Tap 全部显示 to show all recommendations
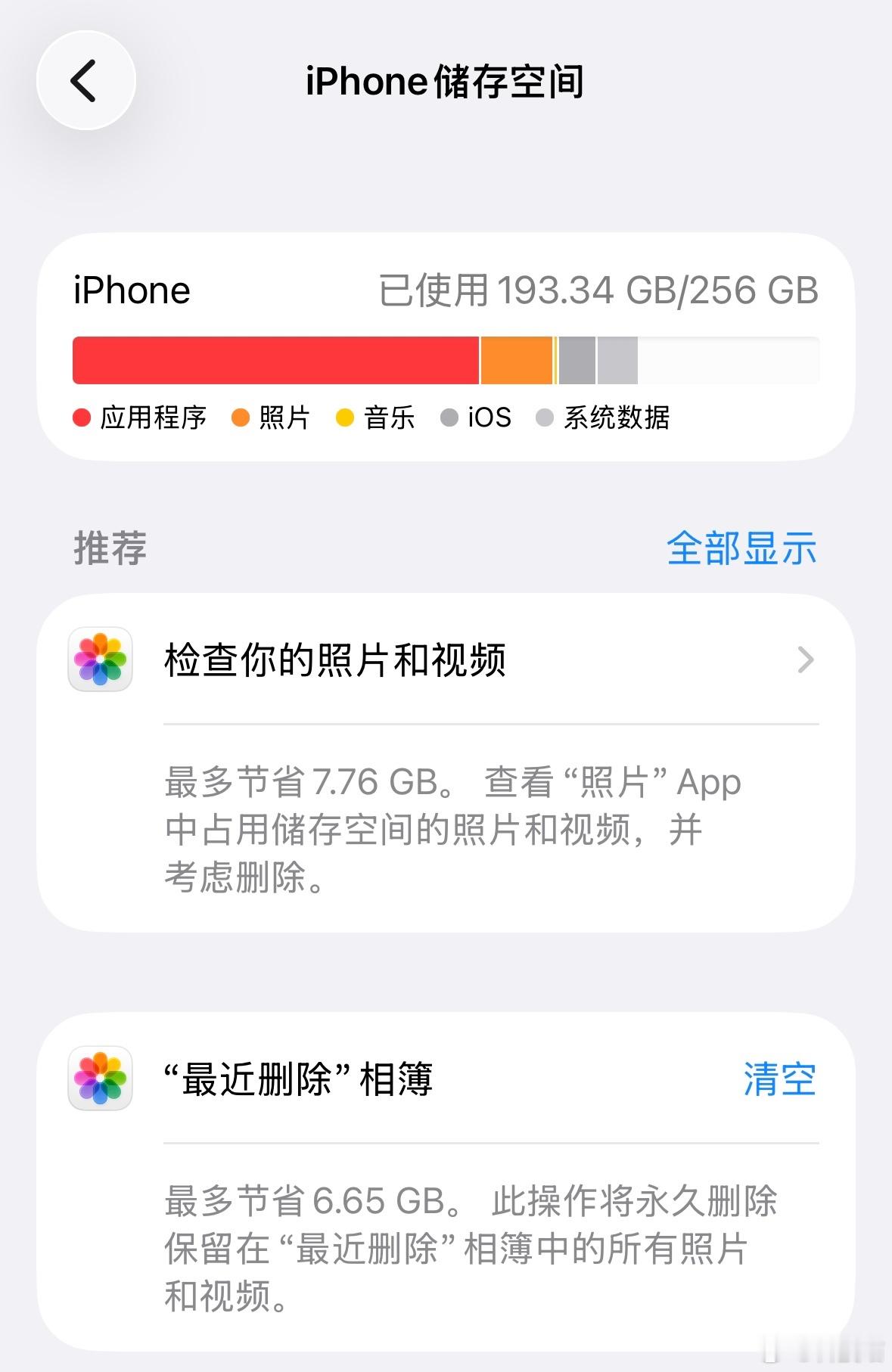892x1372 pixels. pyautogui.click(x=741, y=550)
